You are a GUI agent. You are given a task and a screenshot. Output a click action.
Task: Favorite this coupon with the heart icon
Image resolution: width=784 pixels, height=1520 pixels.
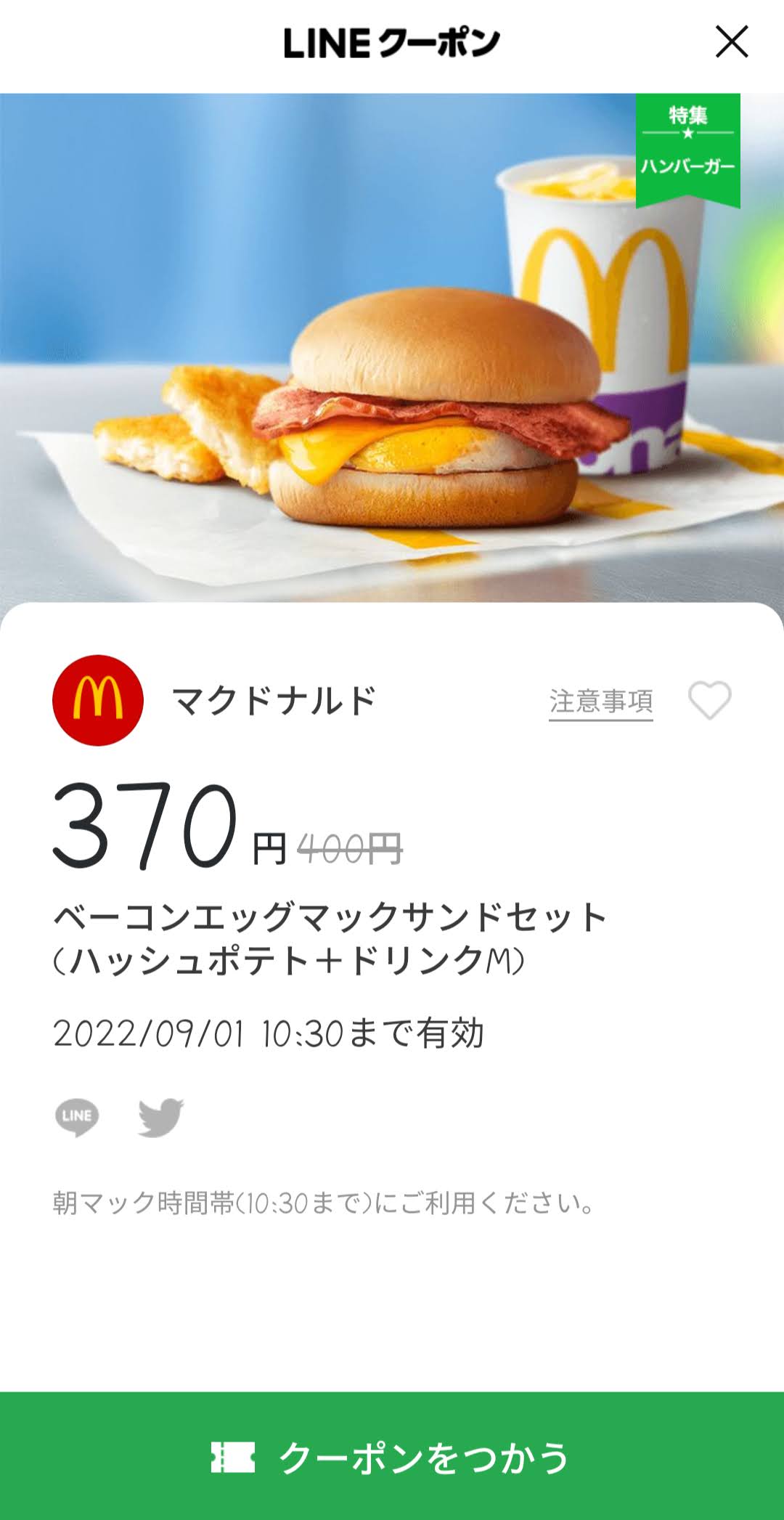tap(709, 701)
